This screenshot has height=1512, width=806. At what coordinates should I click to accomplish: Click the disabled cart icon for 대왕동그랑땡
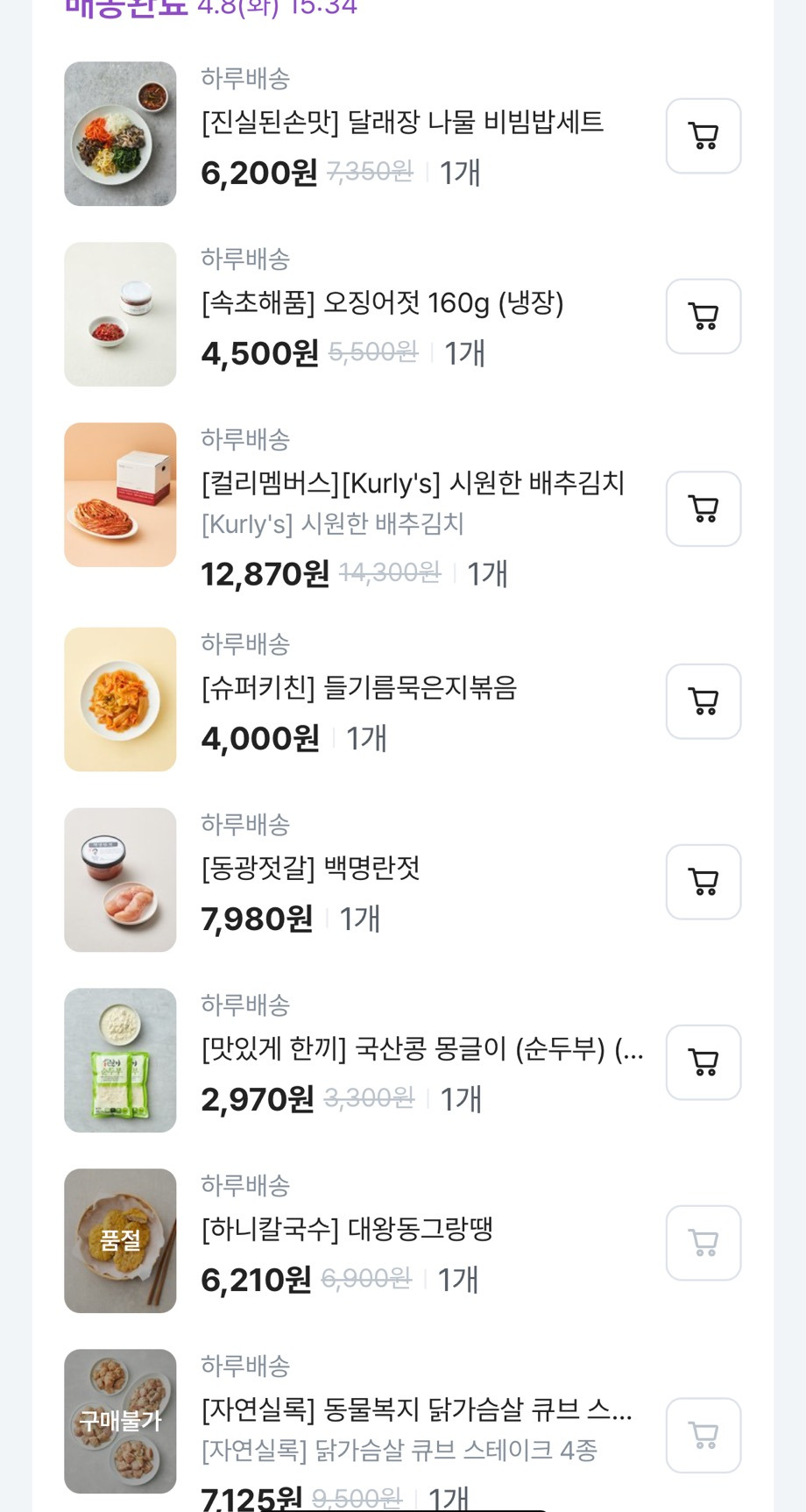pos(703,1243)
